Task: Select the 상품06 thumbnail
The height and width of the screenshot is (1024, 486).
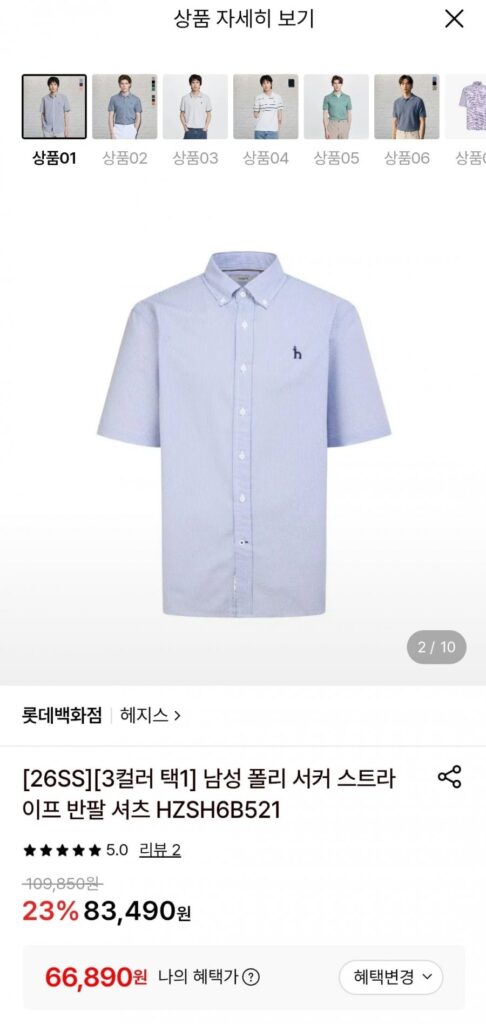Action: 407,106
